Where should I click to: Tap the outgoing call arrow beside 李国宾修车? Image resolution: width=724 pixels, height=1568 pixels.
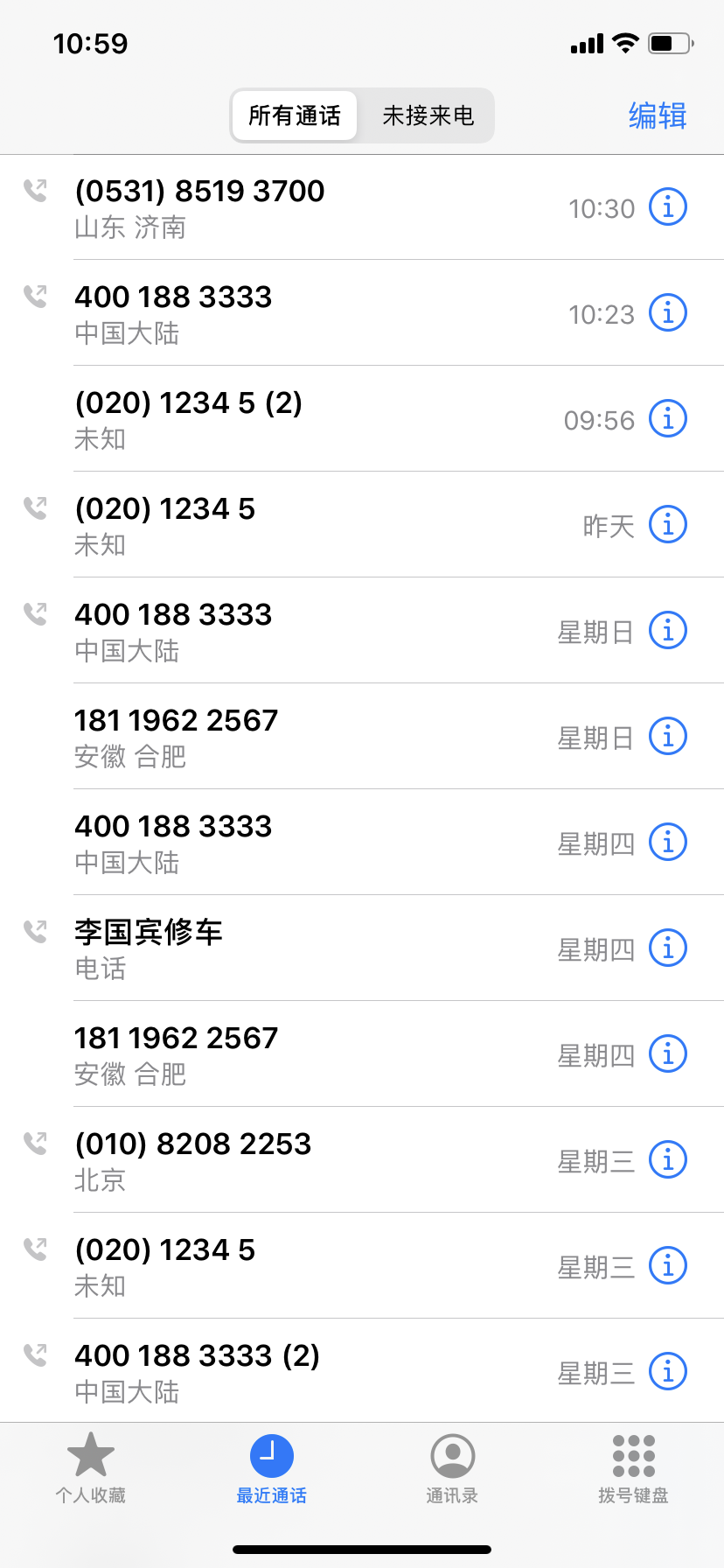point(35,931)
